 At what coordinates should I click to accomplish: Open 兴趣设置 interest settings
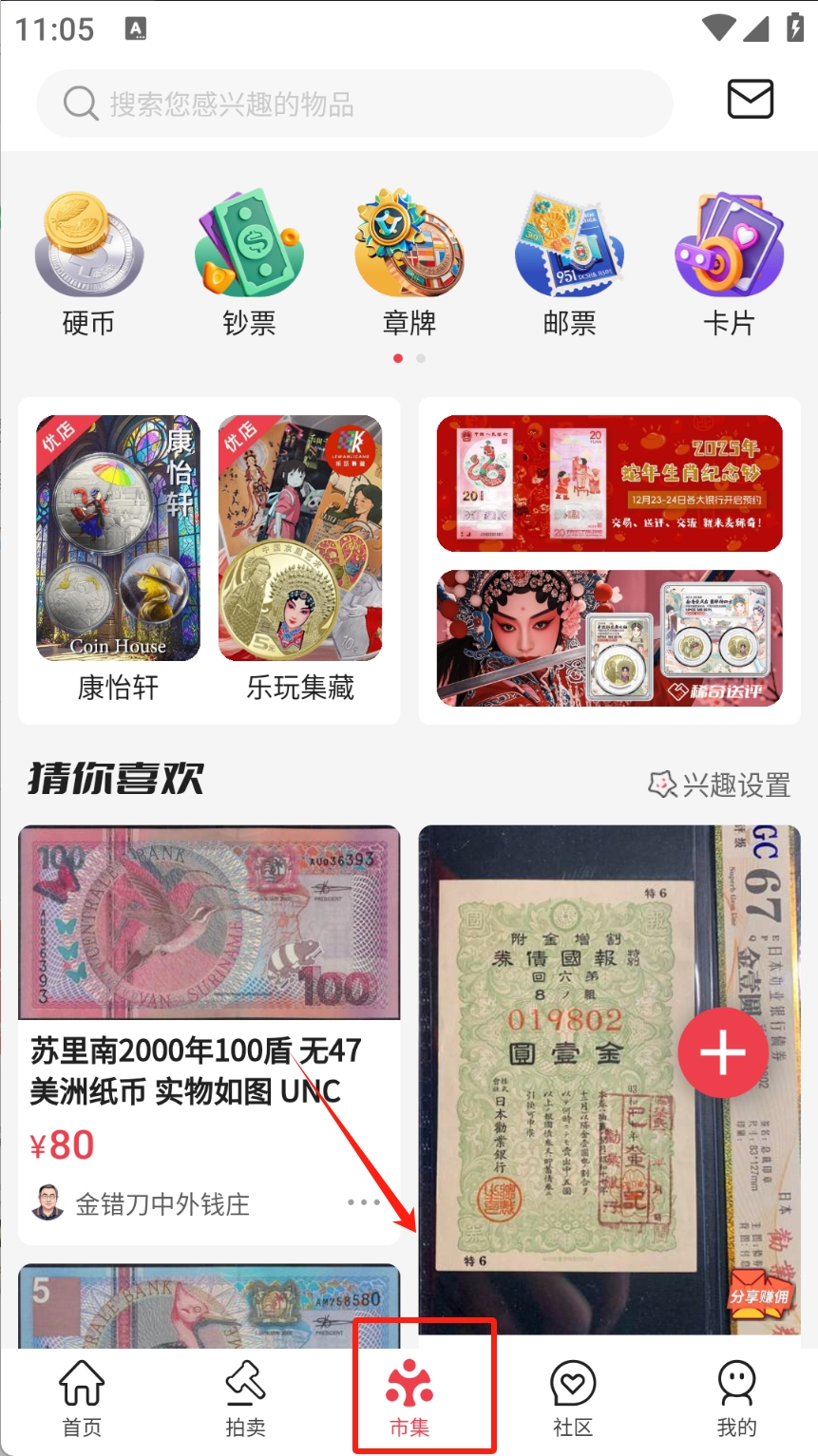click(719, 785)
